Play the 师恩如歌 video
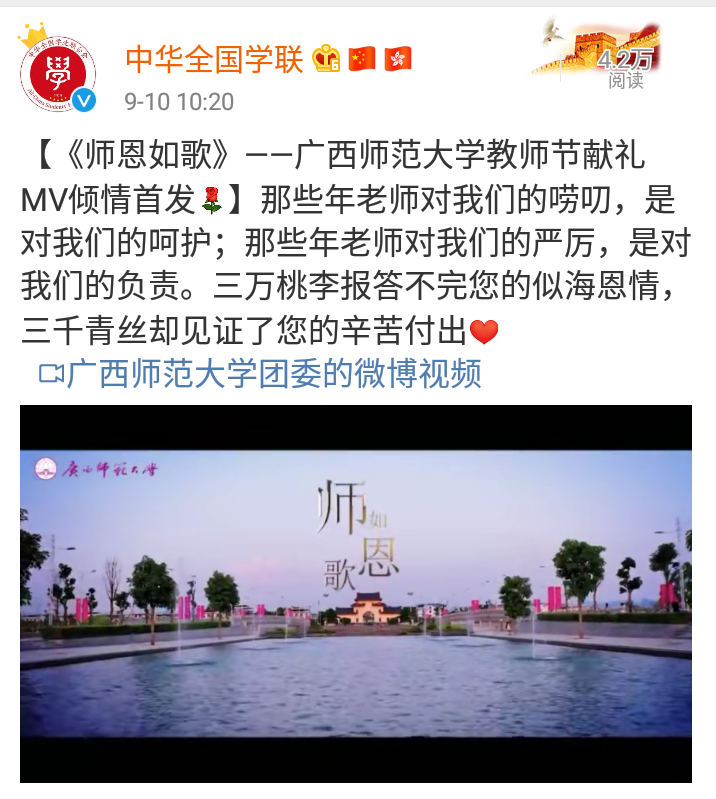 (x=356, y=593)
